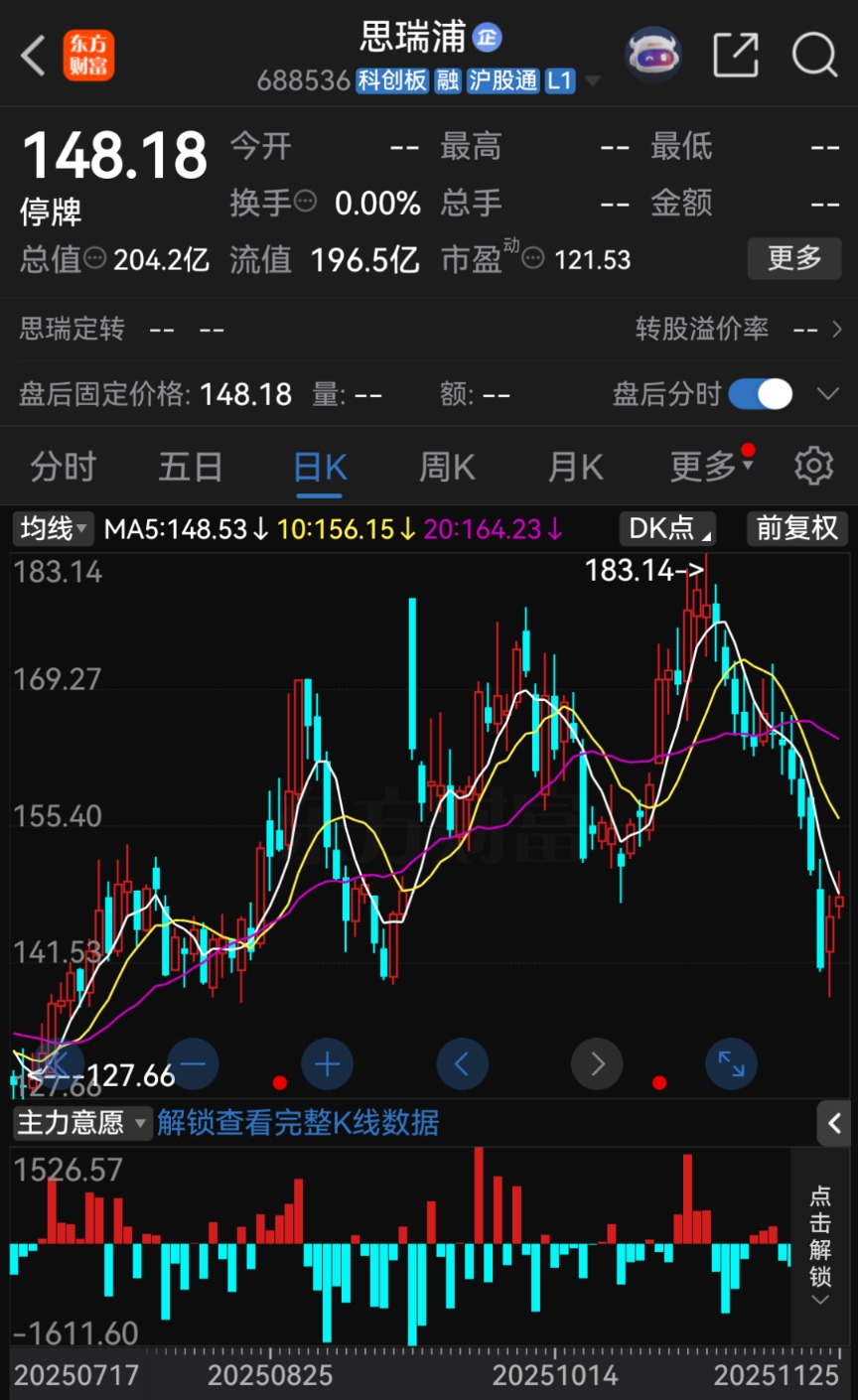
Task: Change the 前复权 adjustment setting
Action: click(x=796, y=529)
